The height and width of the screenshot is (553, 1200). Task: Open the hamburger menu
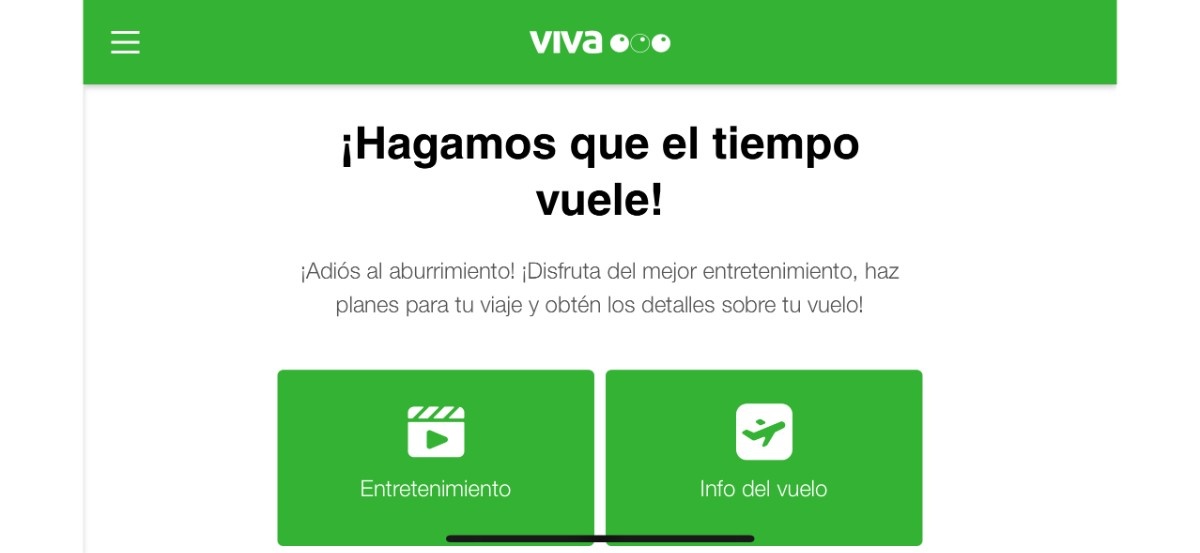pos(125,42)
